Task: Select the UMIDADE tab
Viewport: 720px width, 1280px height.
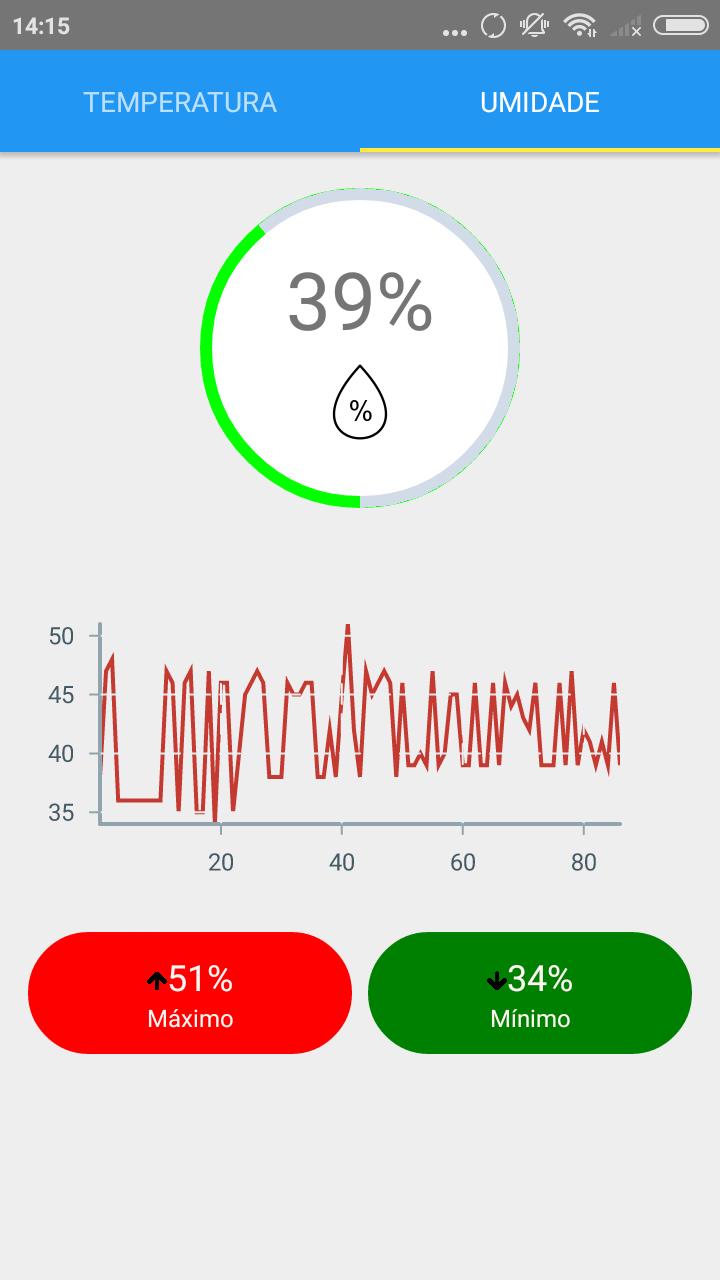Action: point(540,101)
